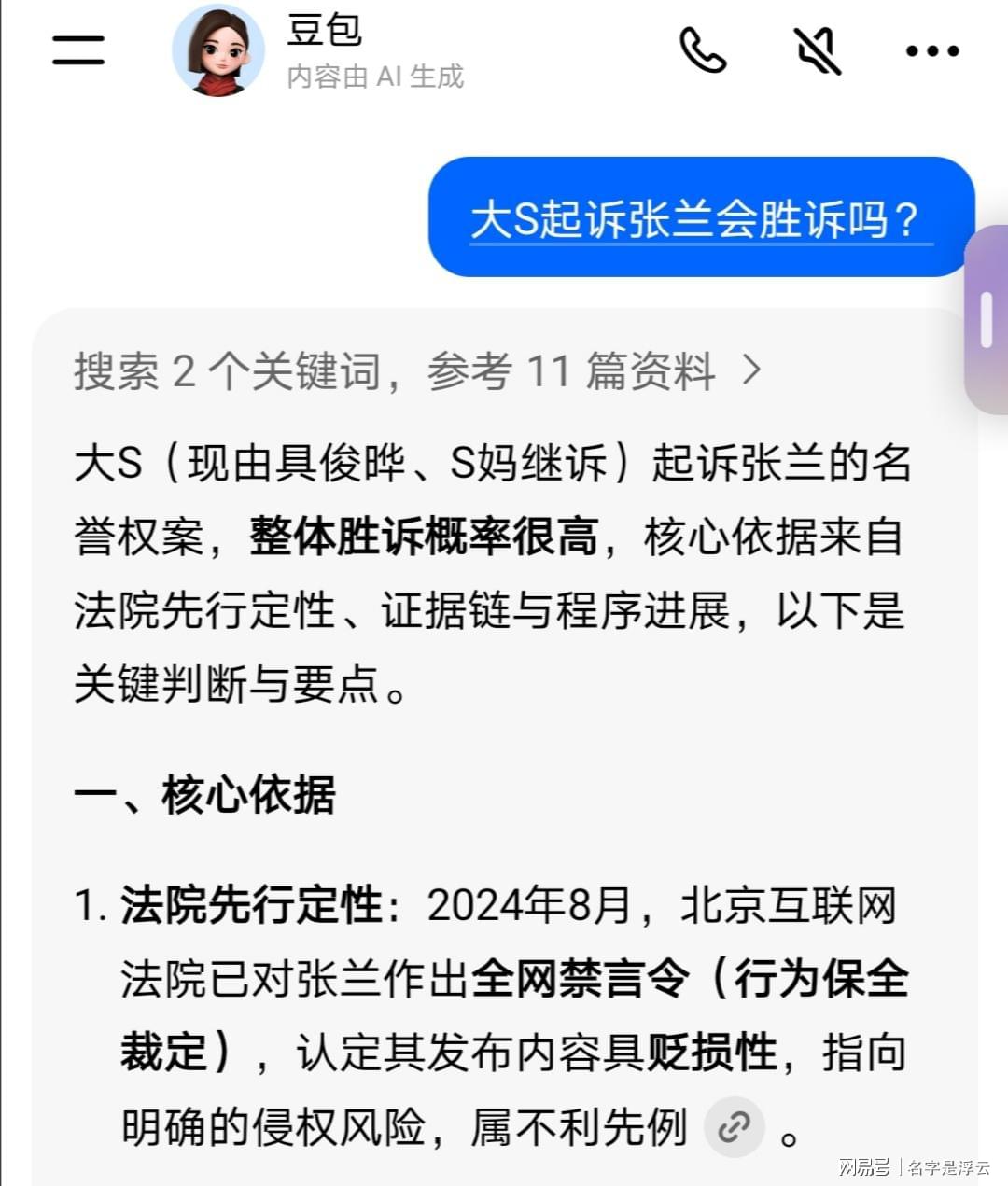
Task: Expand the 参考 11 篇资料 search sources
Action: 417,371
